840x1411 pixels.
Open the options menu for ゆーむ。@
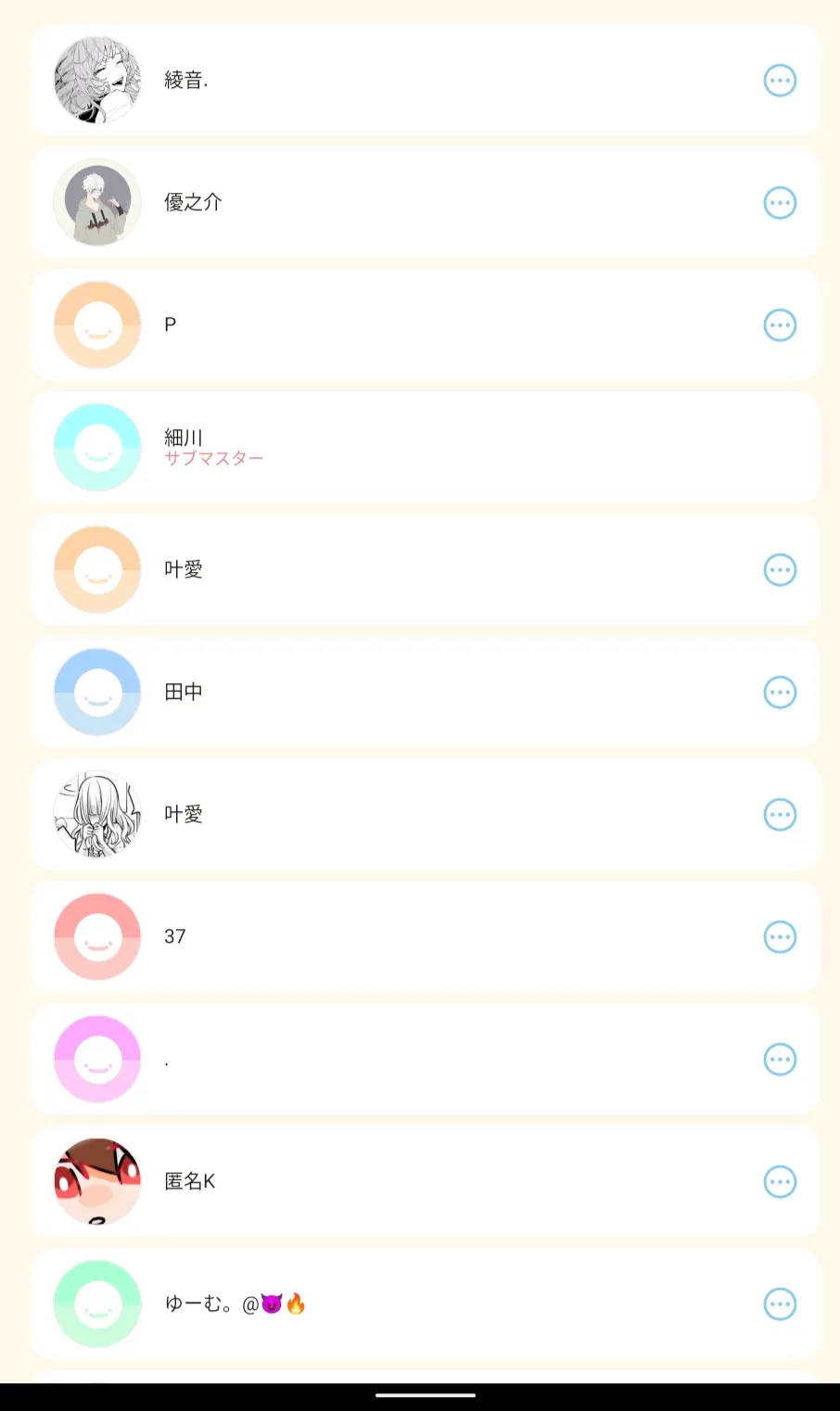tap(780, 1304)
